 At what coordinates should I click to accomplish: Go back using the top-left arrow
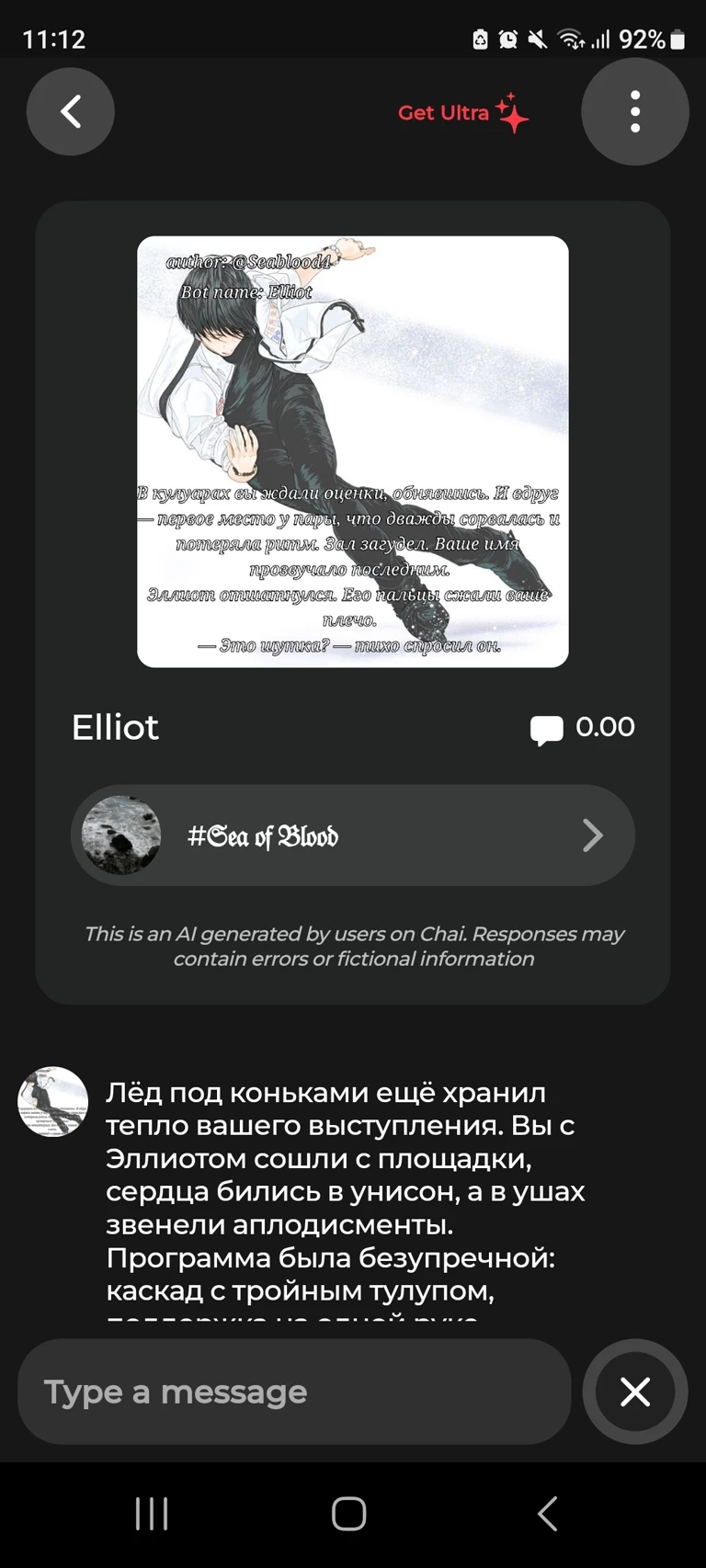[x=71, y=112]
